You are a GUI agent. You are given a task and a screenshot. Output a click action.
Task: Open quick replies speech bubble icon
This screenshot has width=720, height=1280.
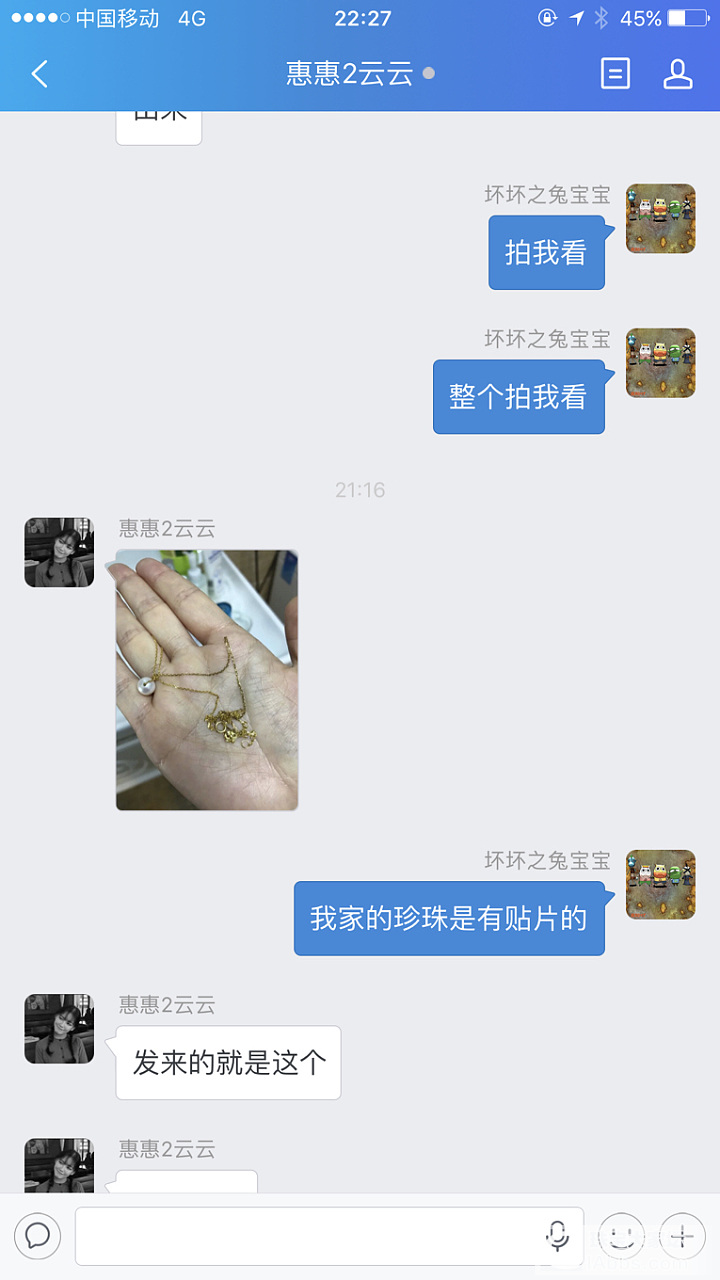pyautogui.click(x=38, y=1236)
